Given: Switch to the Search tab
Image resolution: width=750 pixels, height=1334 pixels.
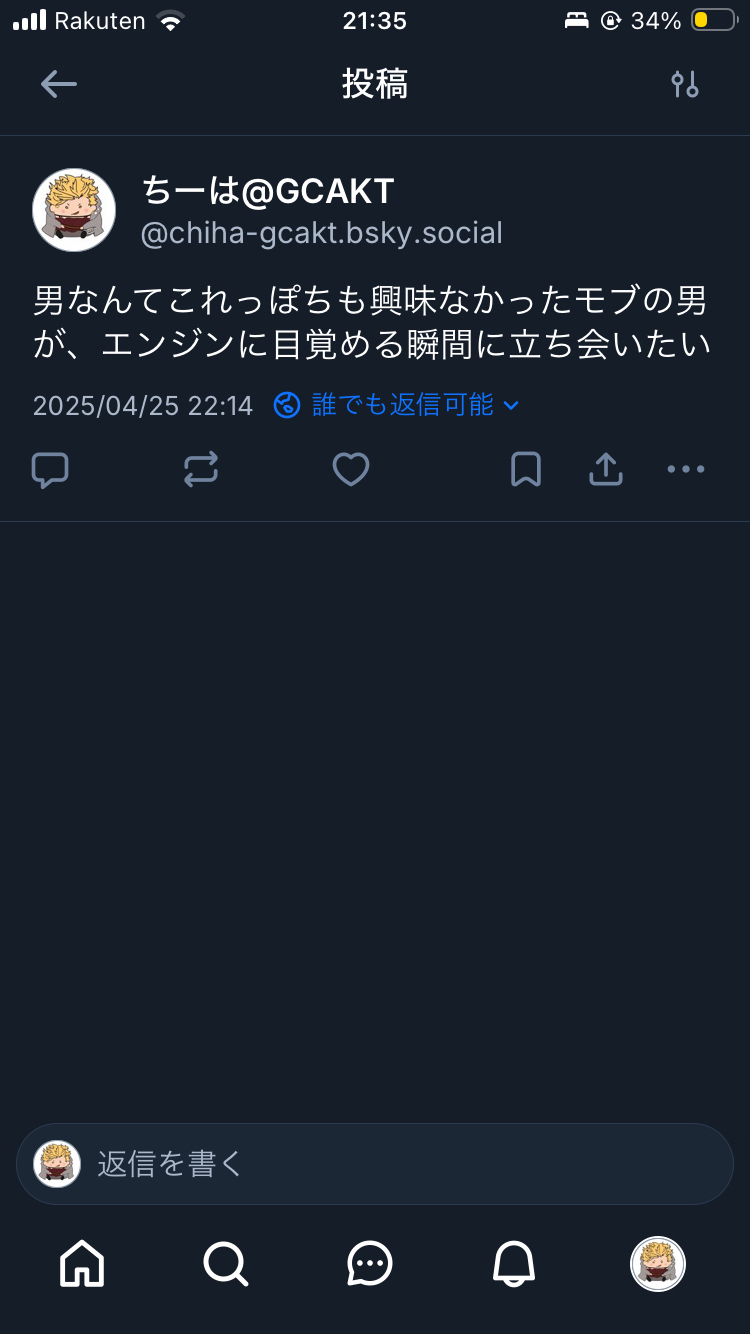Looking at the screenshot, I should pos(226,1264).
